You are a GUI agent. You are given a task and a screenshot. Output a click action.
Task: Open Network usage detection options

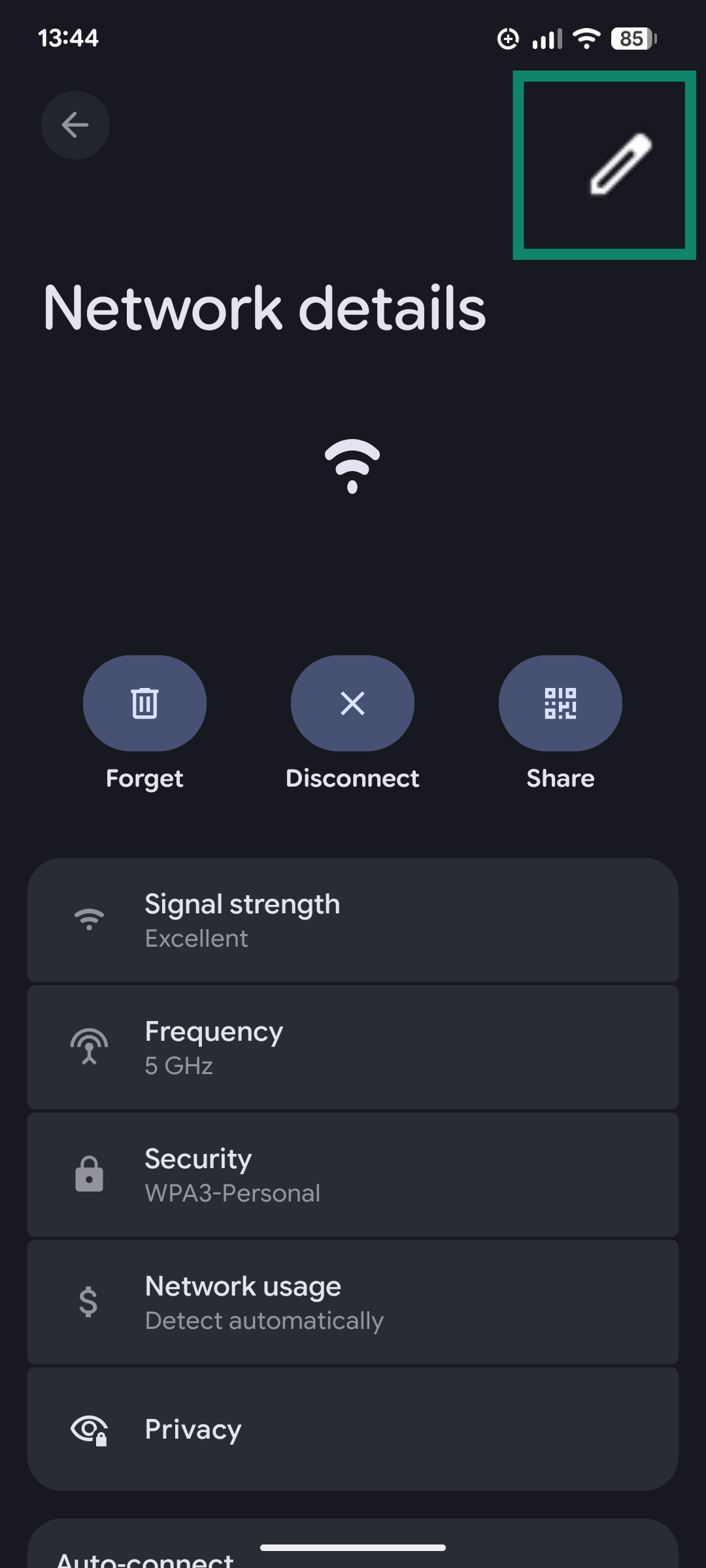coord(352,1302)
